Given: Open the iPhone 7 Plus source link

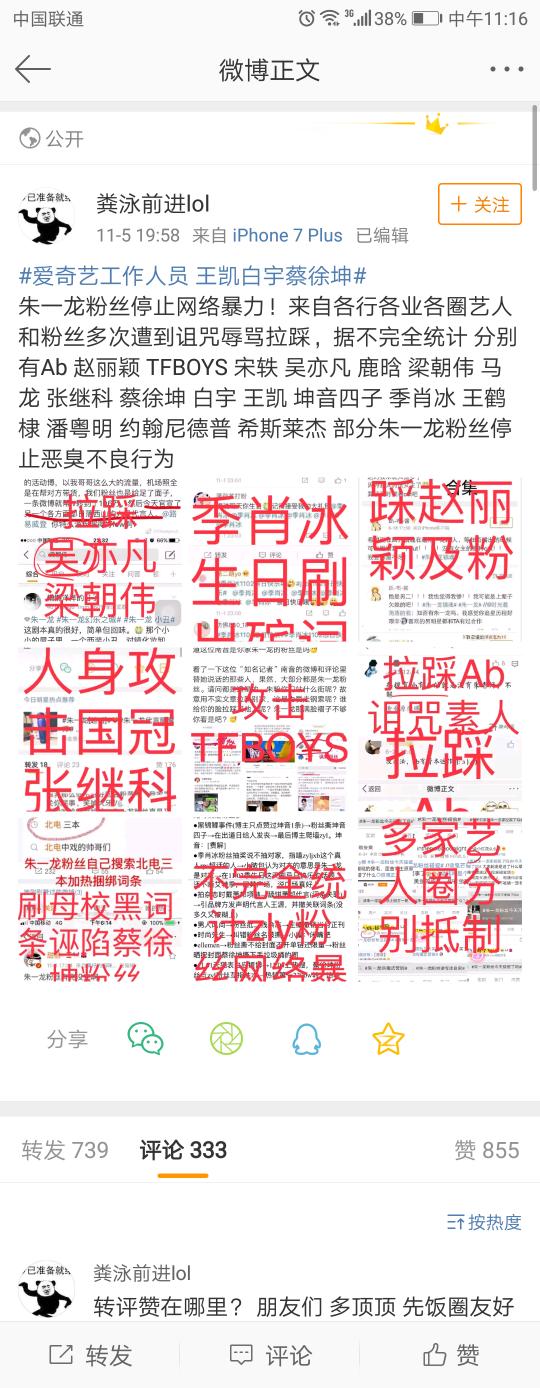Looking at the screenshot, I should (287, 236).
